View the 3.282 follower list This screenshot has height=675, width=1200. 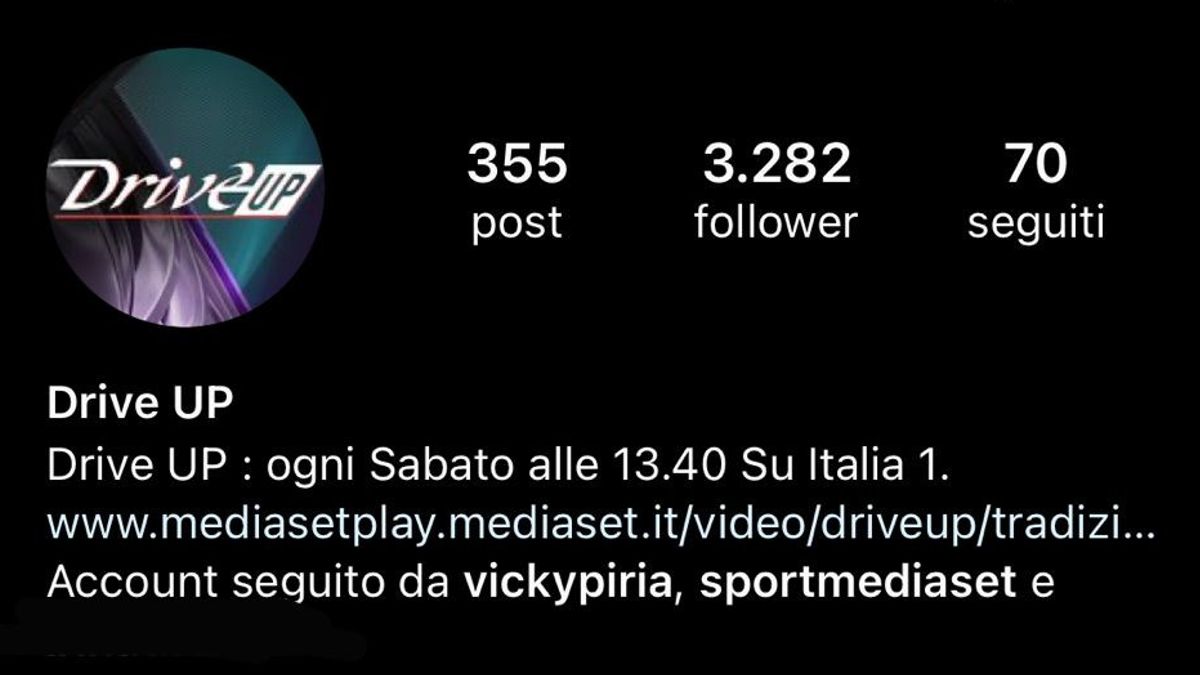(776, 190)
